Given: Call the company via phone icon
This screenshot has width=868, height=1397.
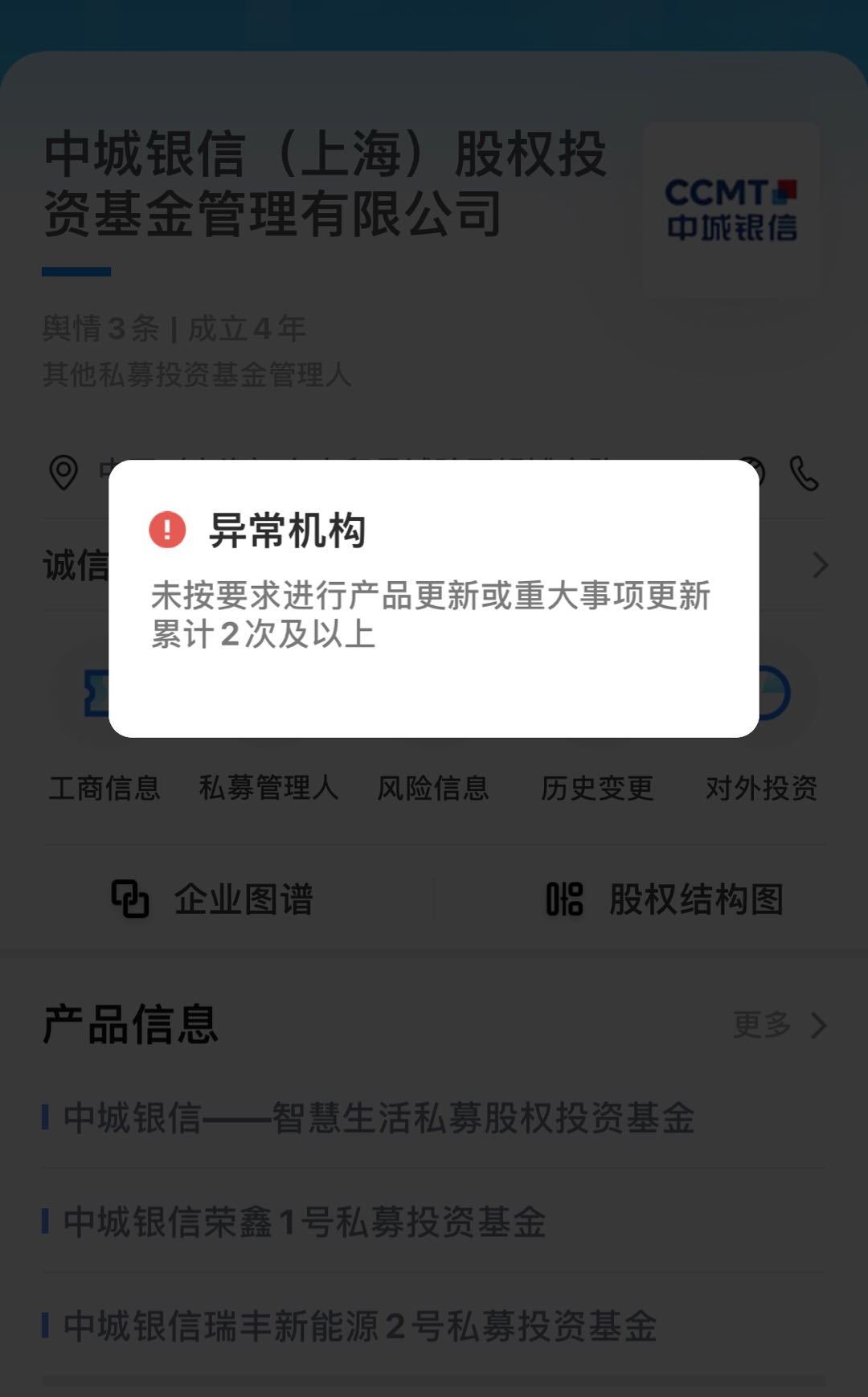Looking at the screenshot, I should pos(804,473).
